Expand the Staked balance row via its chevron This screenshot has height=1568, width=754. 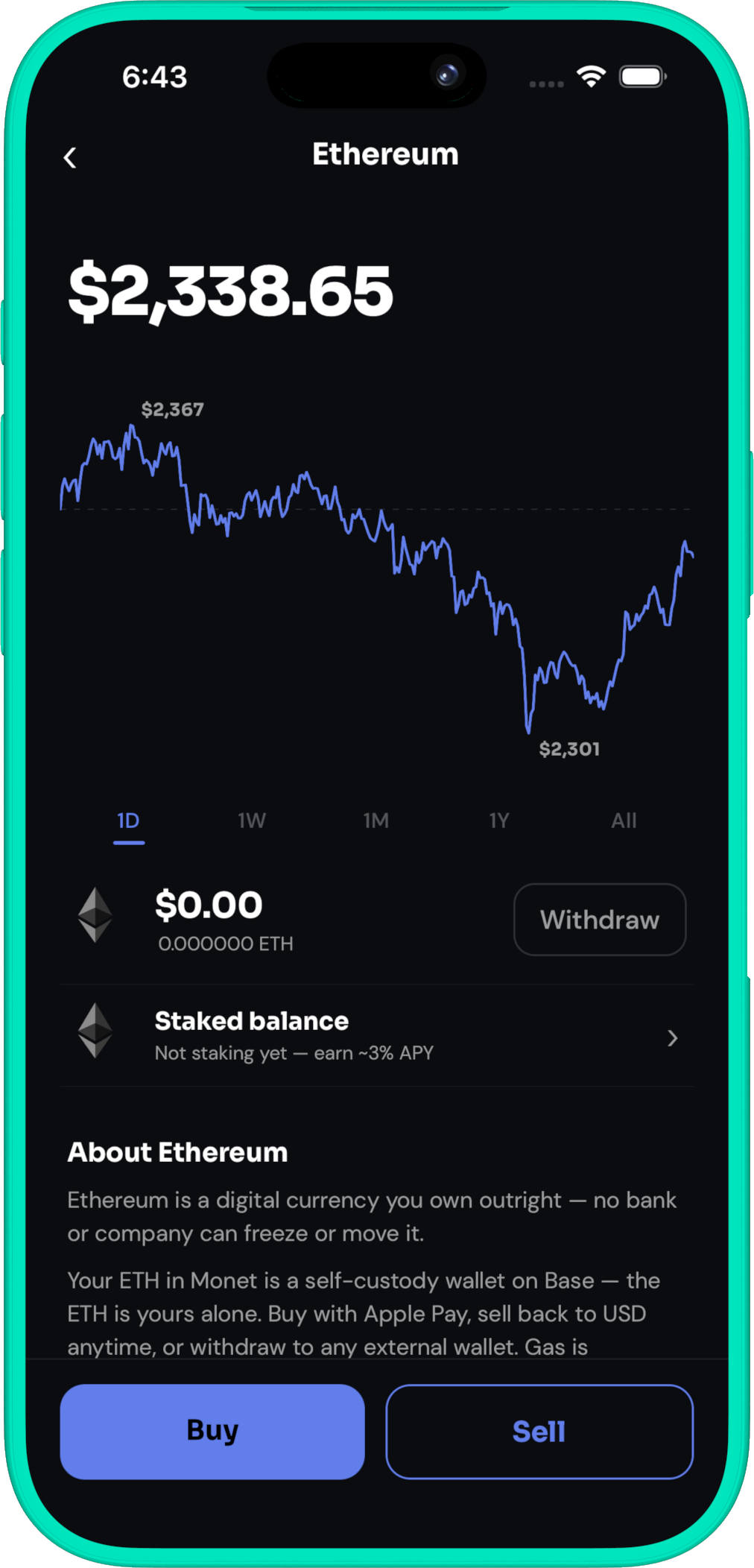click(672, 1038)
